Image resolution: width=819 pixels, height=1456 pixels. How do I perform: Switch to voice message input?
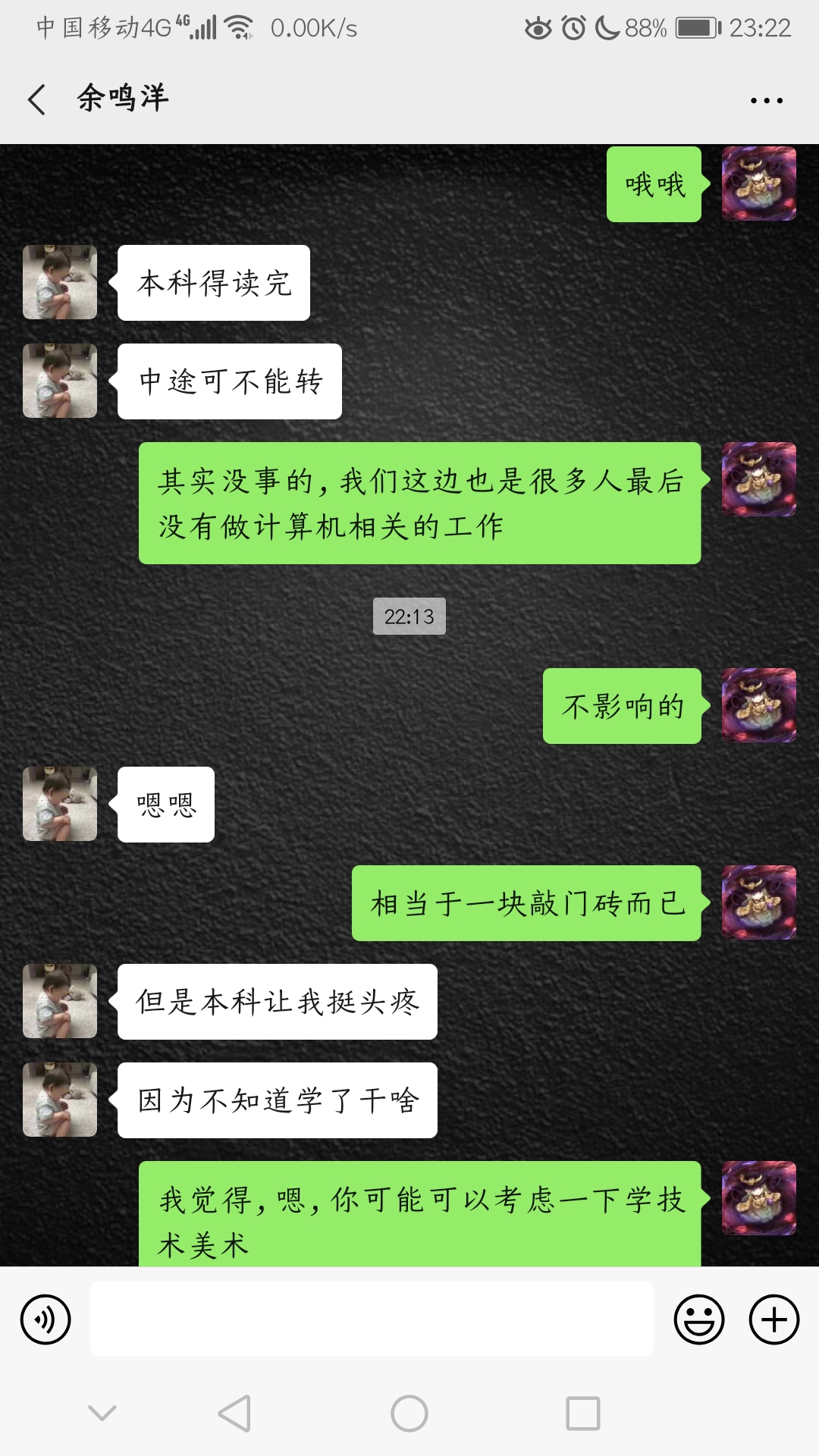click(x=45, y=1319)
